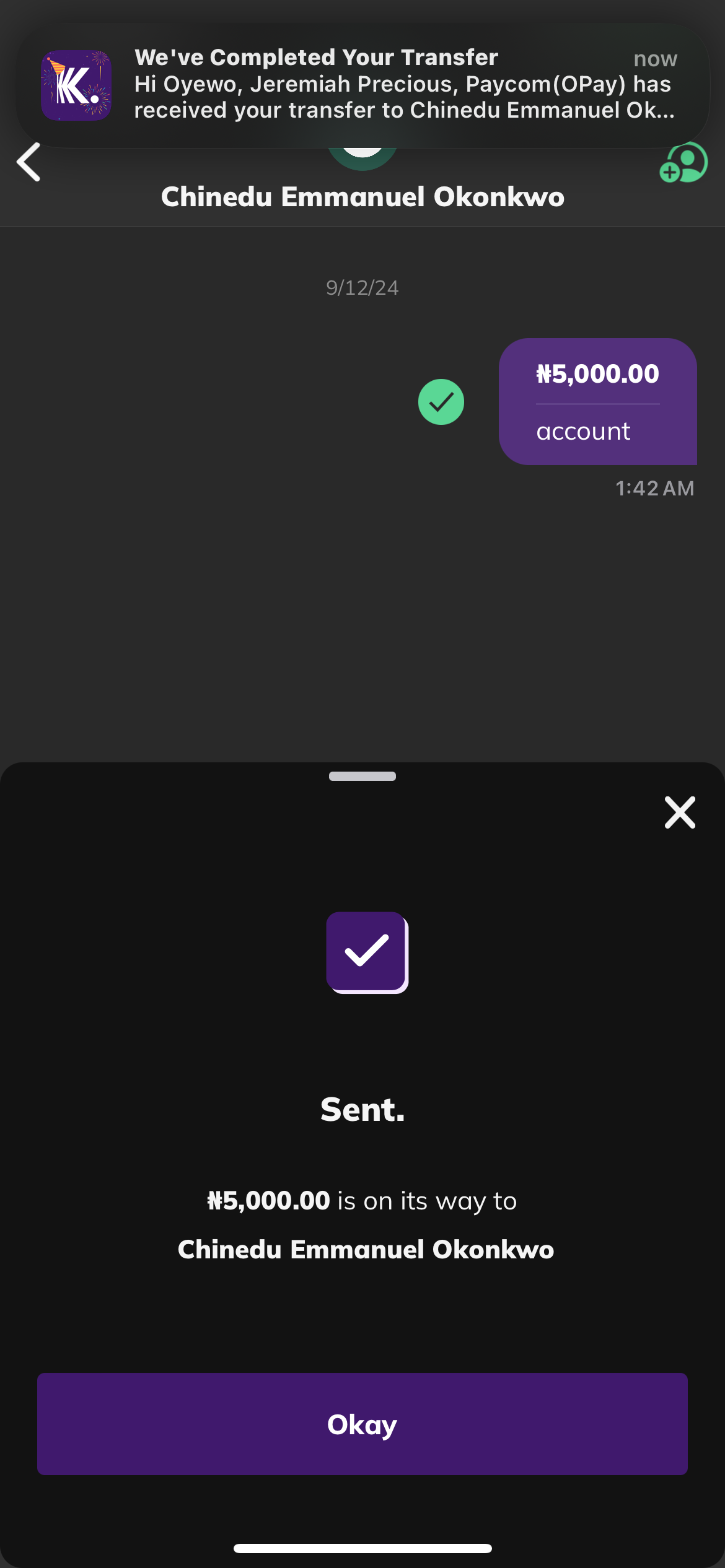Tap Okay to confirm the sent transfer
Viewport: 725px width, 1568px height.
pyautogui.click(x=362, y=1424)
